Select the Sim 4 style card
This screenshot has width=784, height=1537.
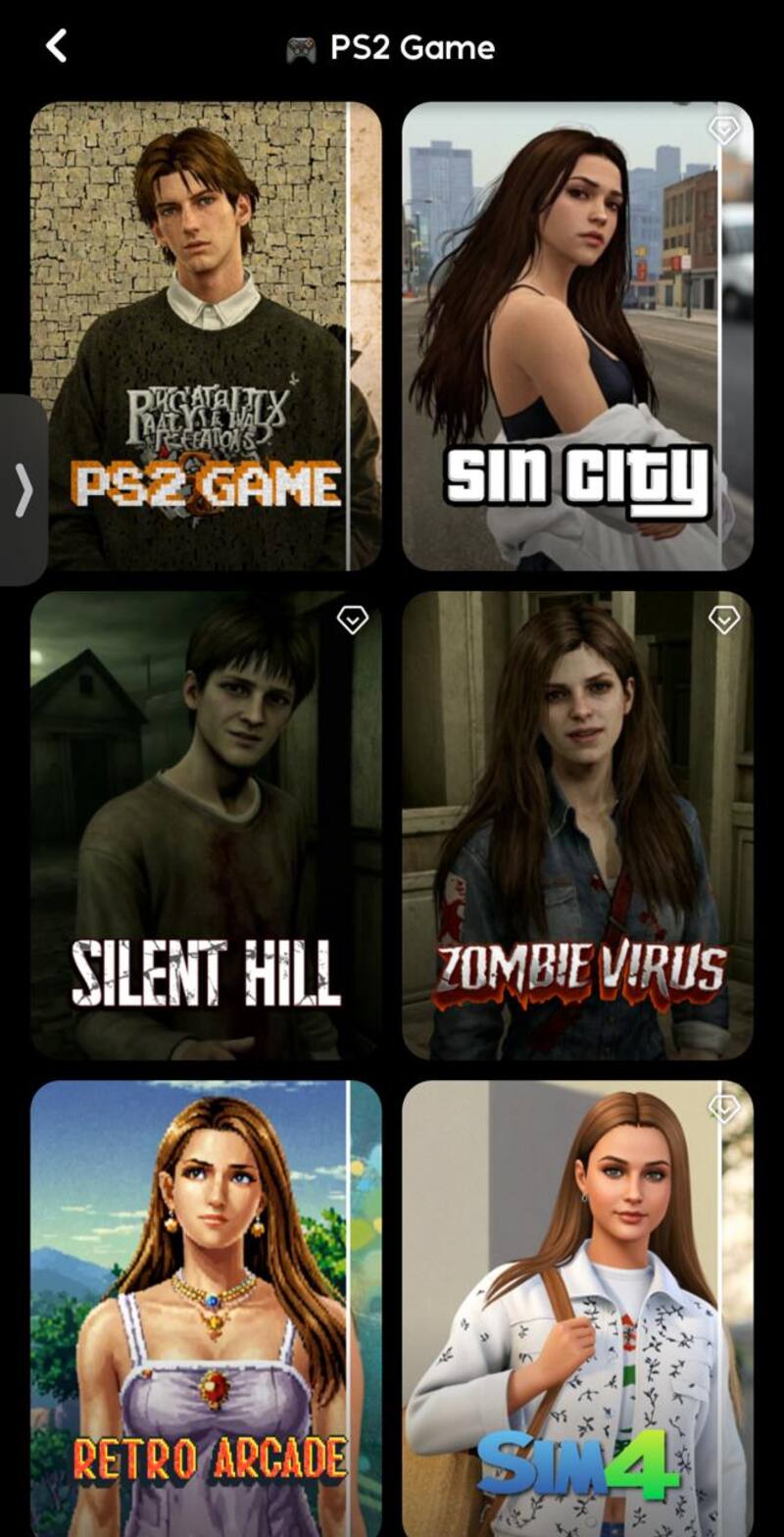(x=576, y=1309)
